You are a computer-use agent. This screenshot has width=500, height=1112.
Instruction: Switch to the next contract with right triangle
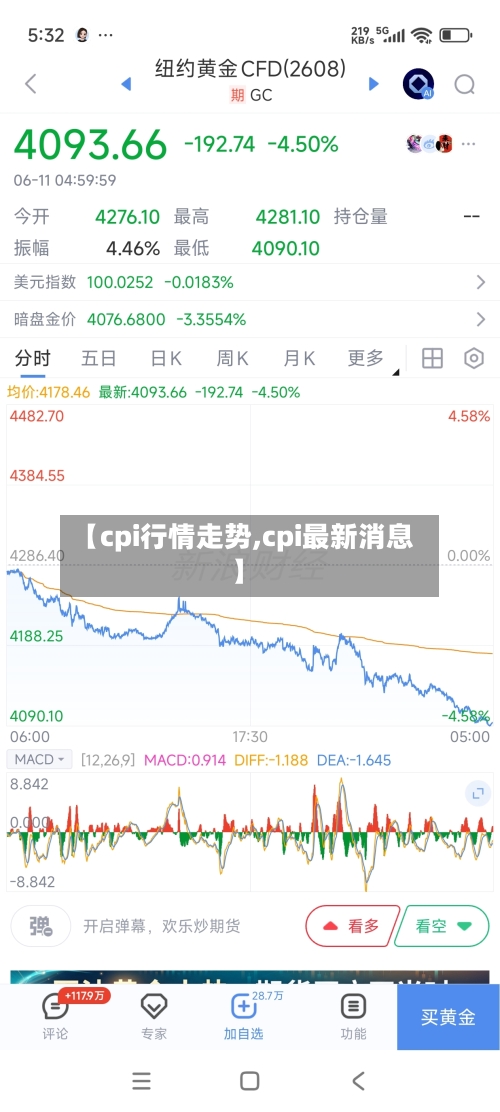point(374,84)
